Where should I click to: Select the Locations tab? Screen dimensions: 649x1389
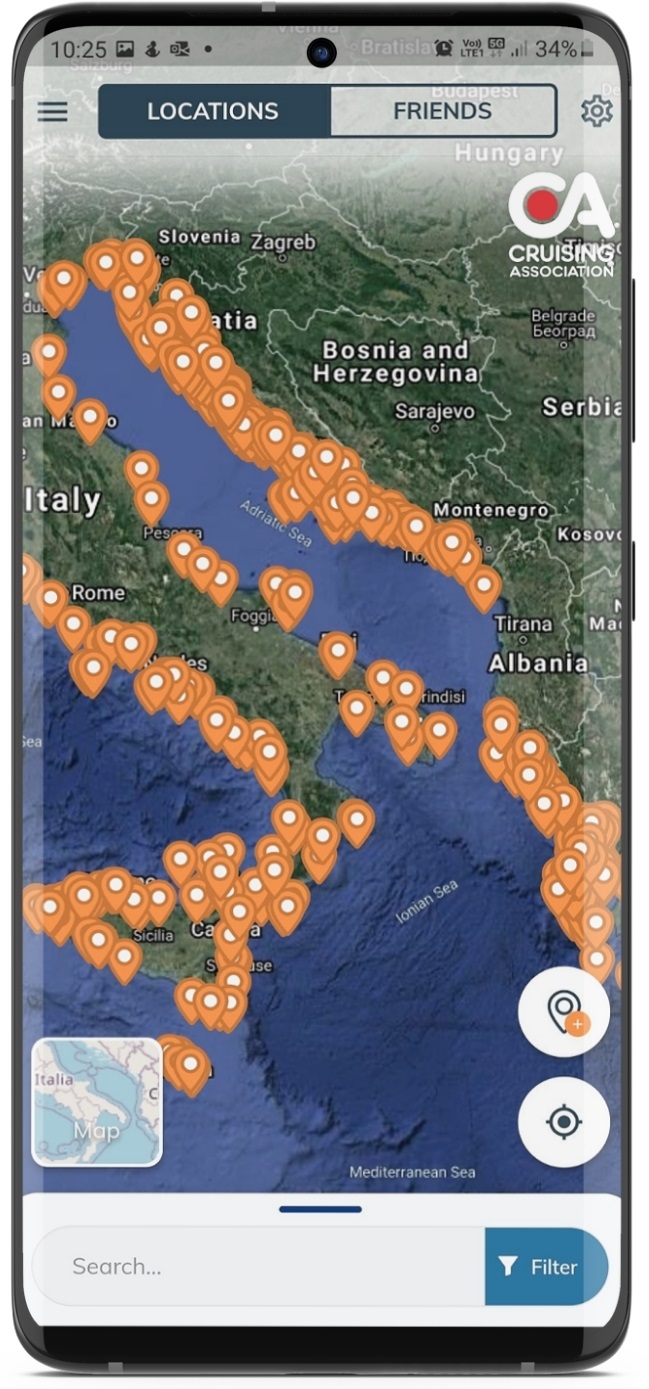pyautogui.click(x=213, y=111)
